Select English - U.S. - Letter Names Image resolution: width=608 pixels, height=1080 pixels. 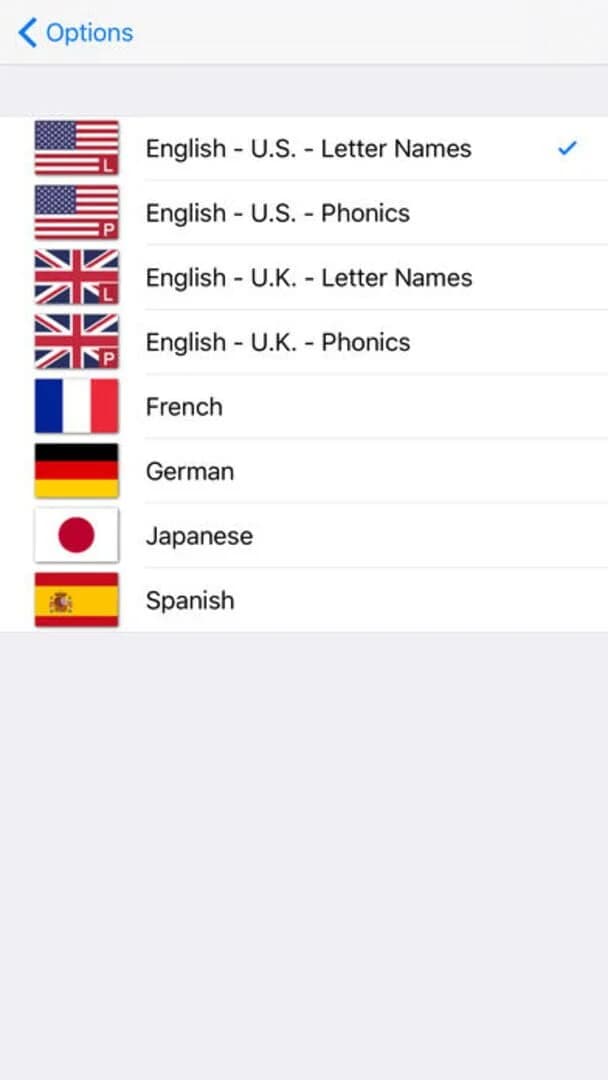(x=308, y=149)
